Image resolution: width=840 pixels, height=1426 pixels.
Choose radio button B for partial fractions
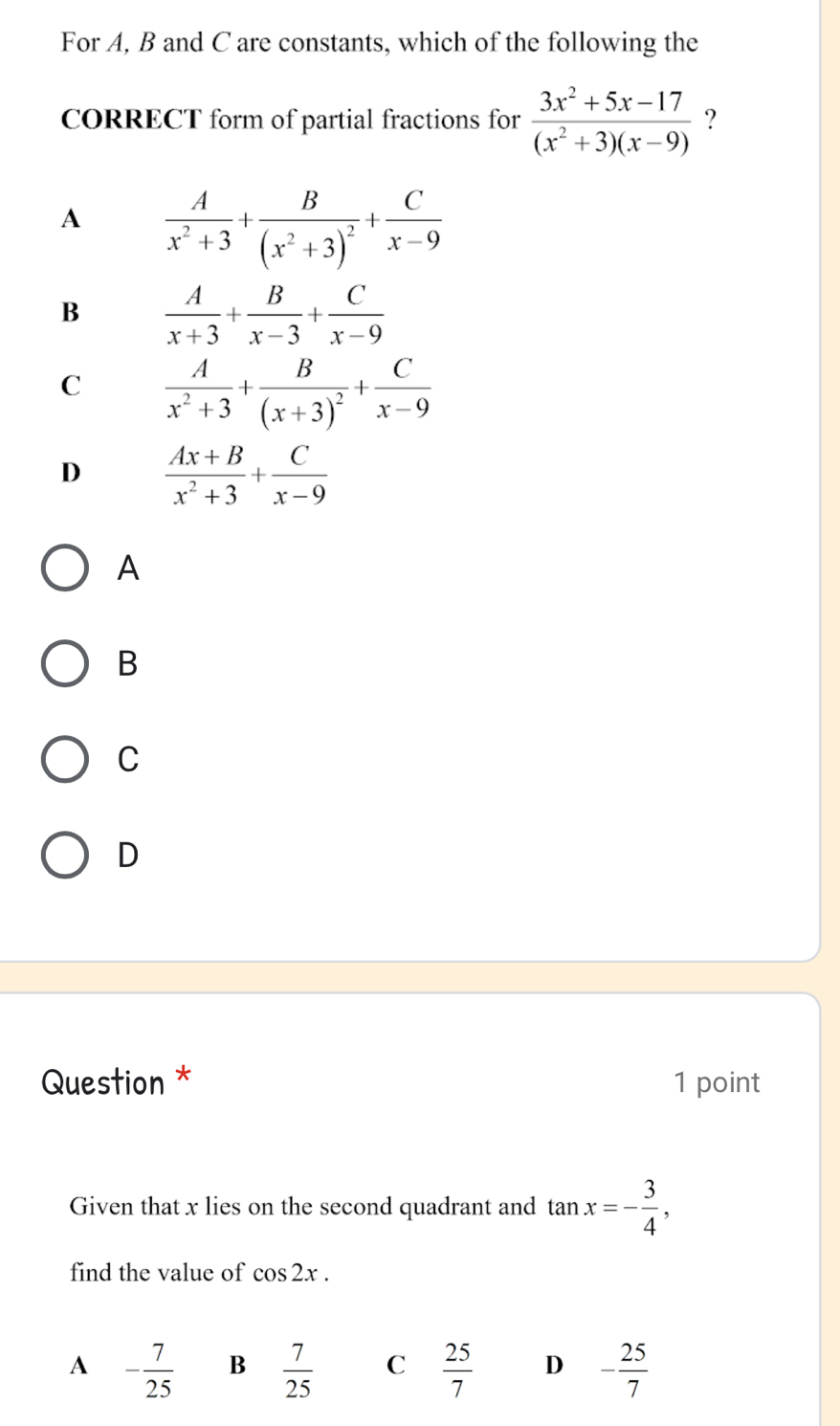click(x=65, y=664)
